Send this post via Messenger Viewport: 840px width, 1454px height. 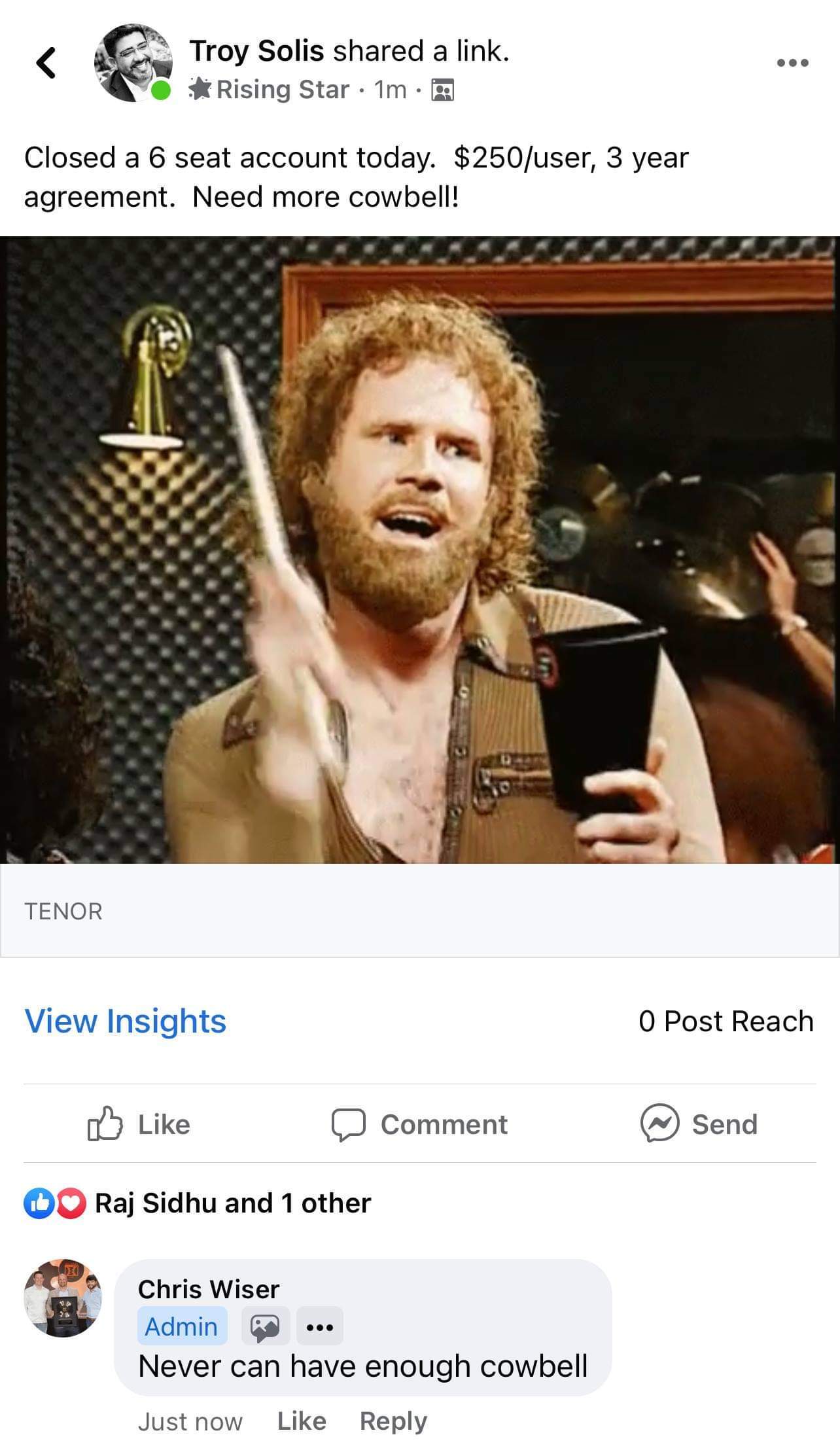point(699,1124)
